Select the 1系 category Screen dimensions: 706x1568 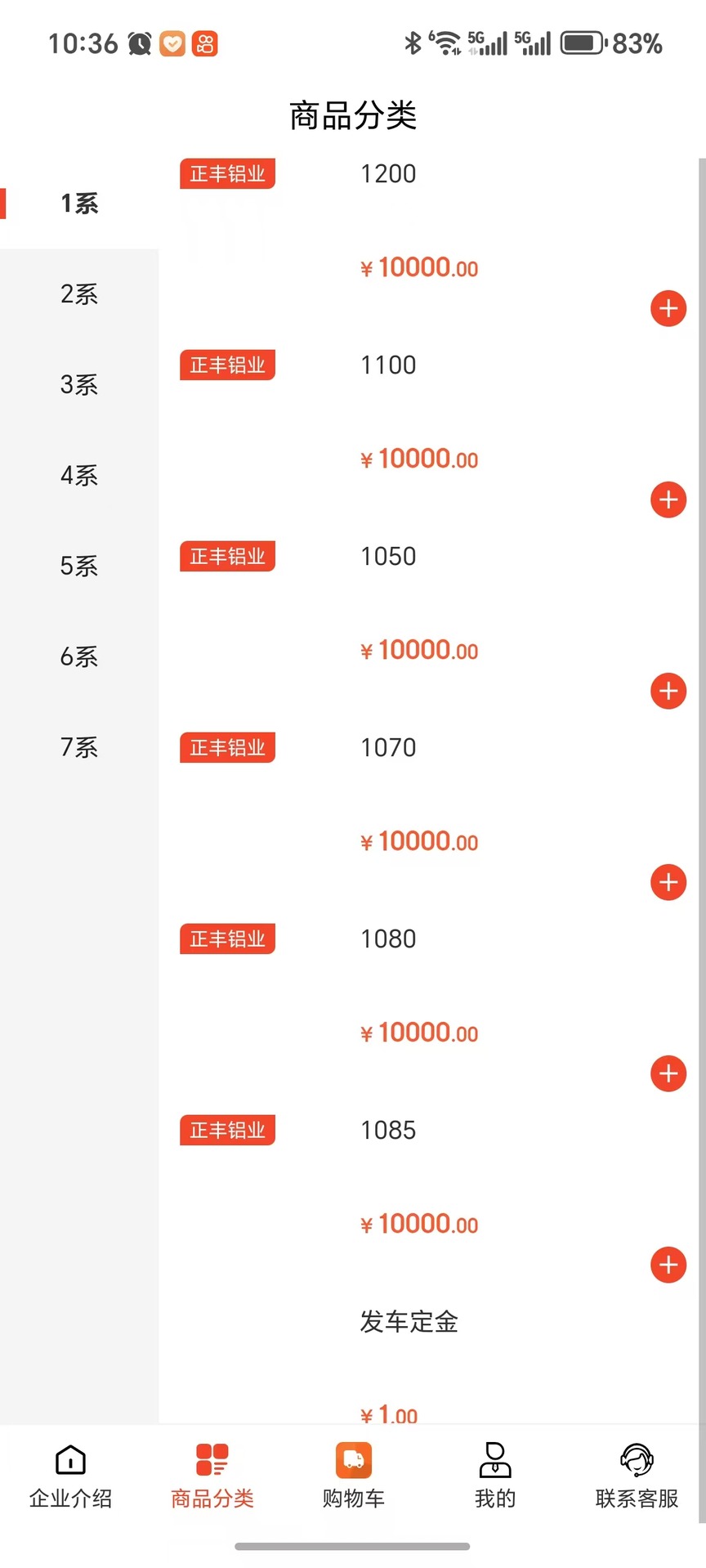pos(79,204)
